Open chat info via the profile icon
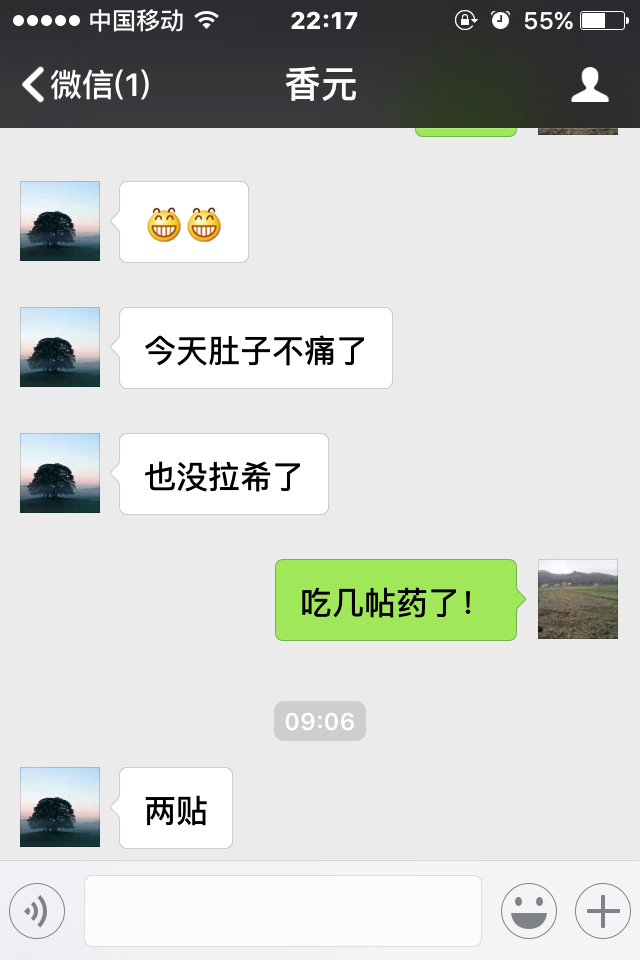 pyautogui.click(x=590, y=85)
